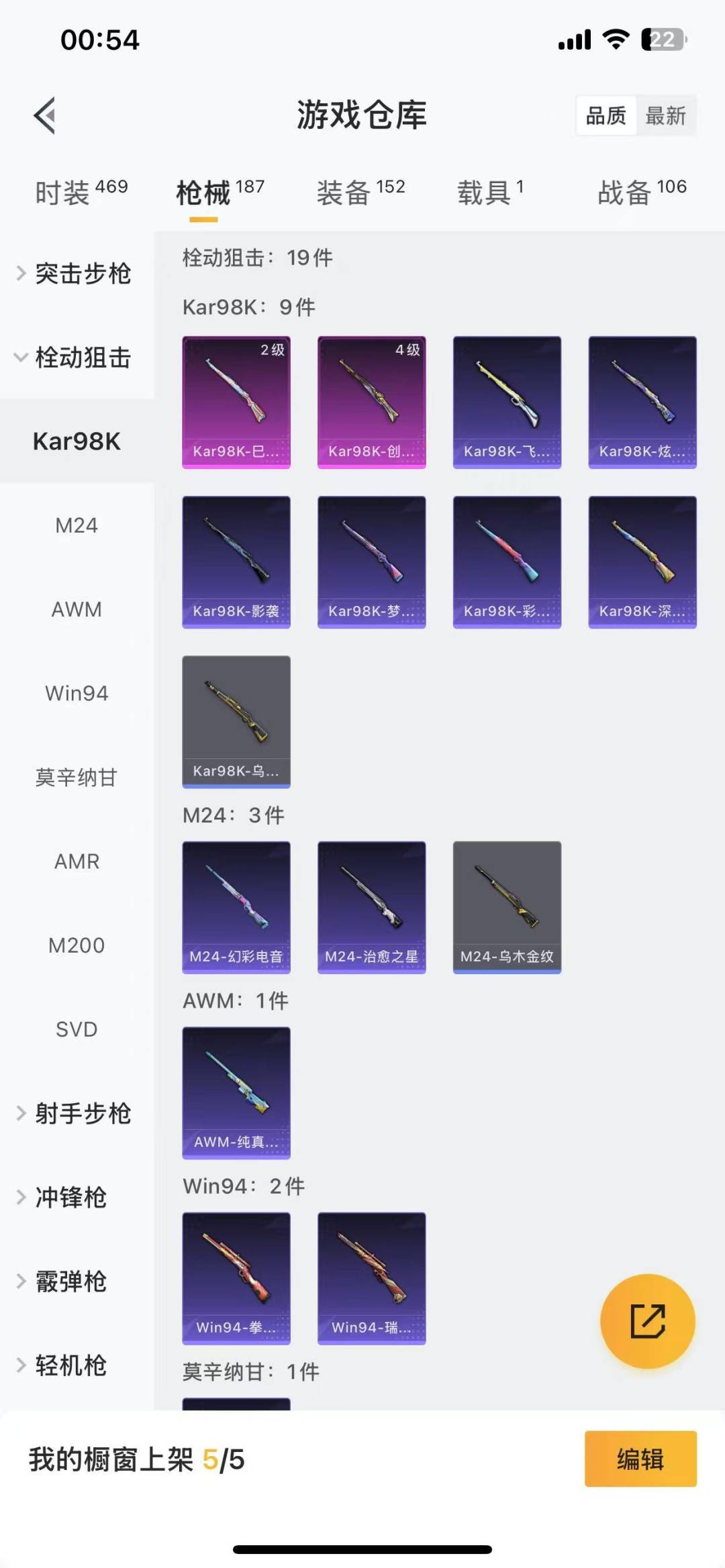Image resolution: width=725 pixels, height=1568 pixels.
Task: Select AWM in the sidebar
Action: point(77,609)
